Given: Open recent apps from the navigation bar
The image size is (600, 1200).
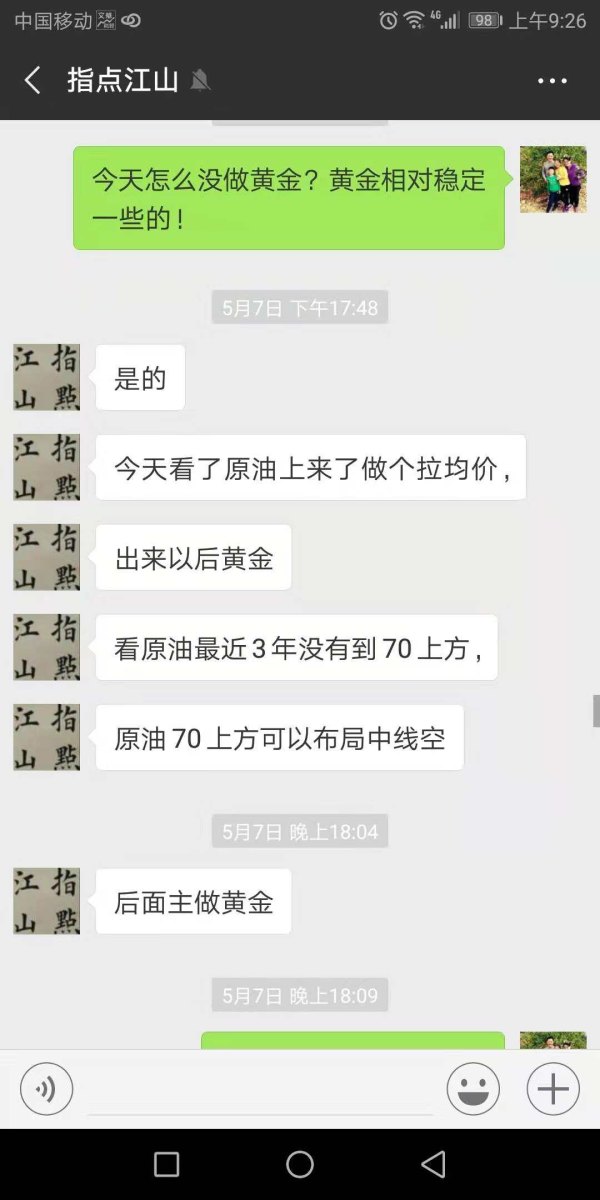Looking at the screenshot, I should pos(167,1164).
